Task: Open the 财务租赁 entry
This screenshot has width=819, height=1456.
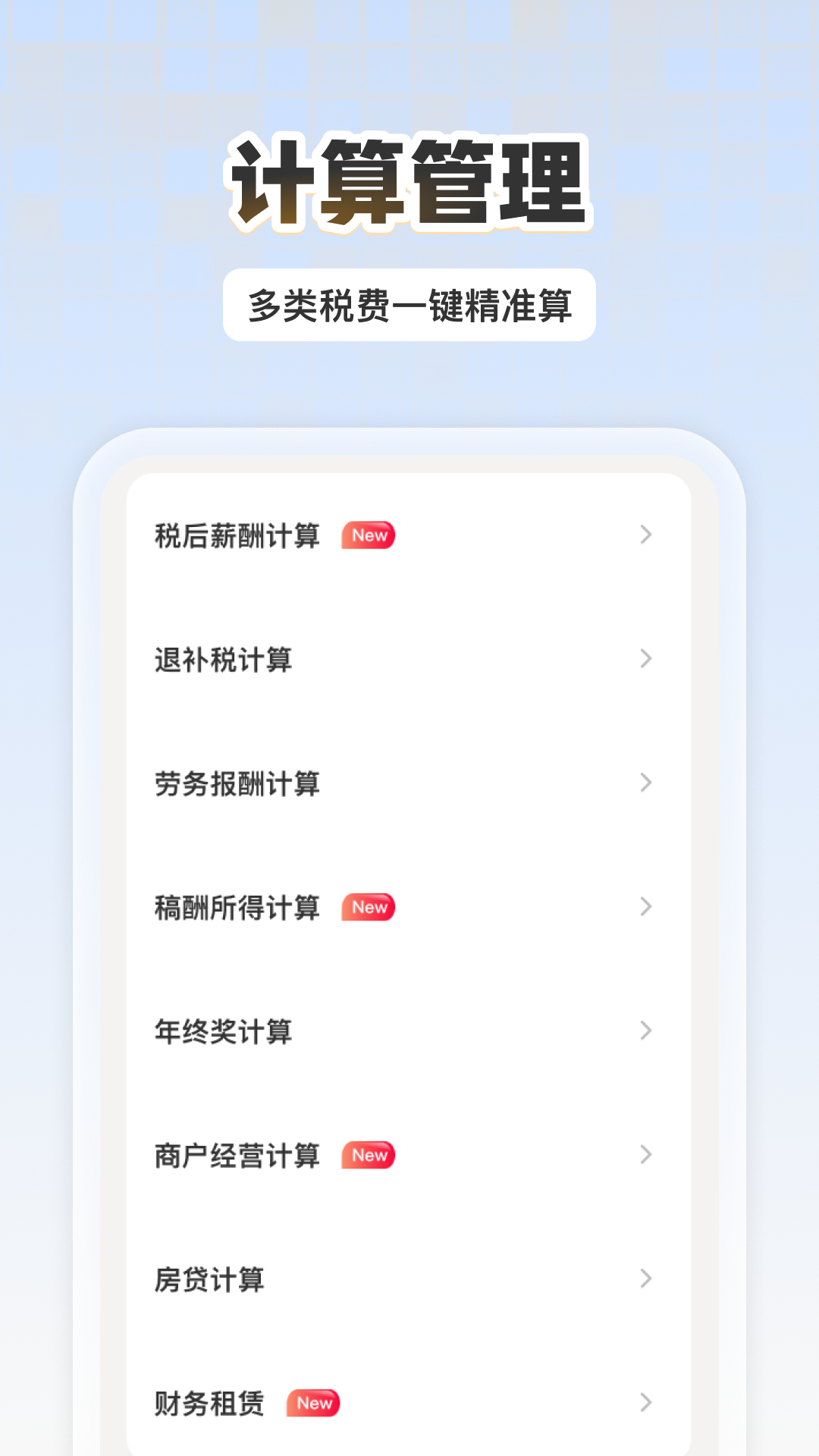Action: coord(210,1404)
